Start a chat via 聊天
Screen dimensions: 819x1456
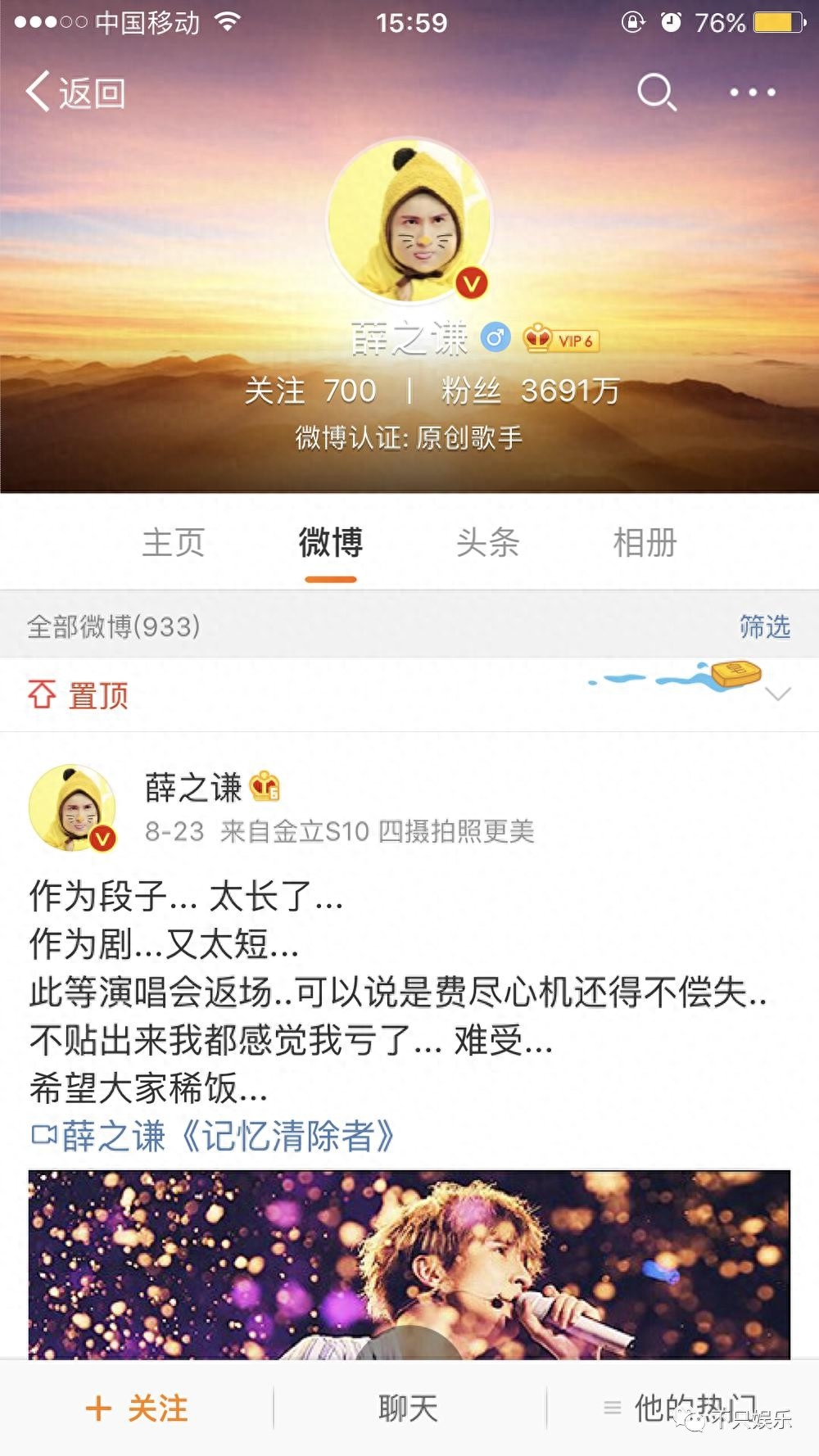tap(409, 1409)
